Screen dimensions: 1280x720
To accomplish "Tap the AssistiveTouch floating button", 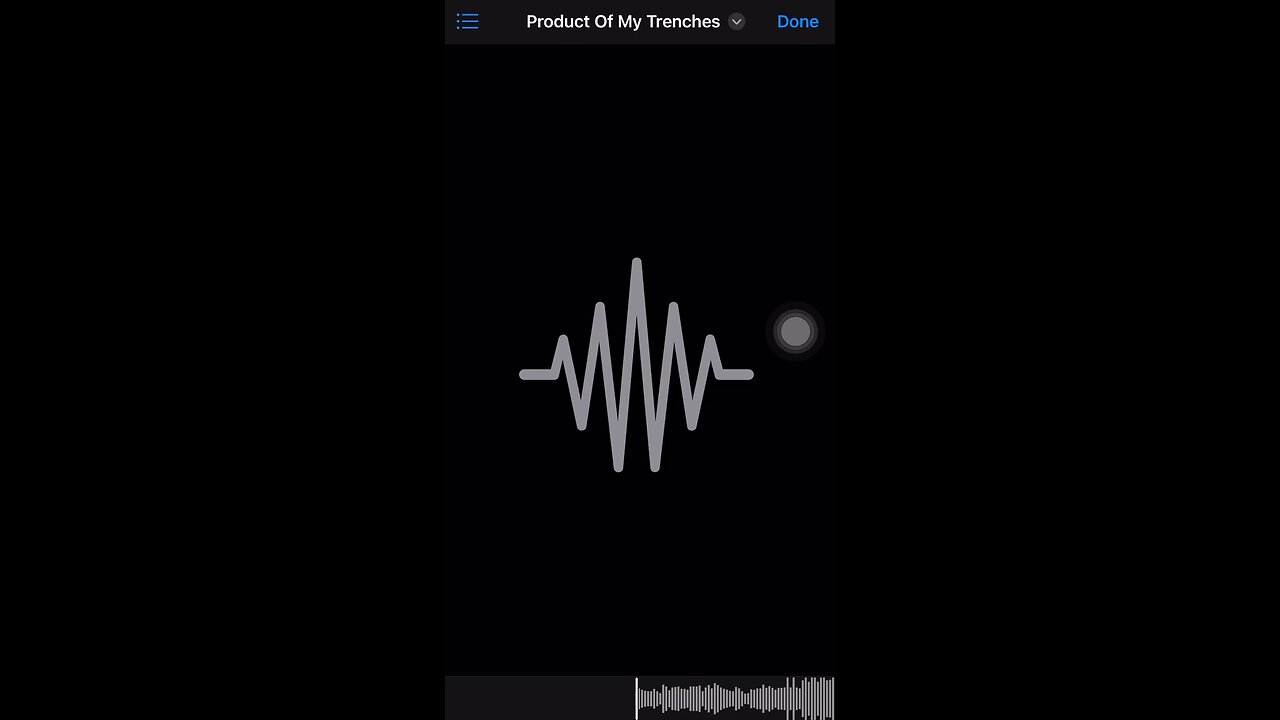I will click(x=795, y=331).
